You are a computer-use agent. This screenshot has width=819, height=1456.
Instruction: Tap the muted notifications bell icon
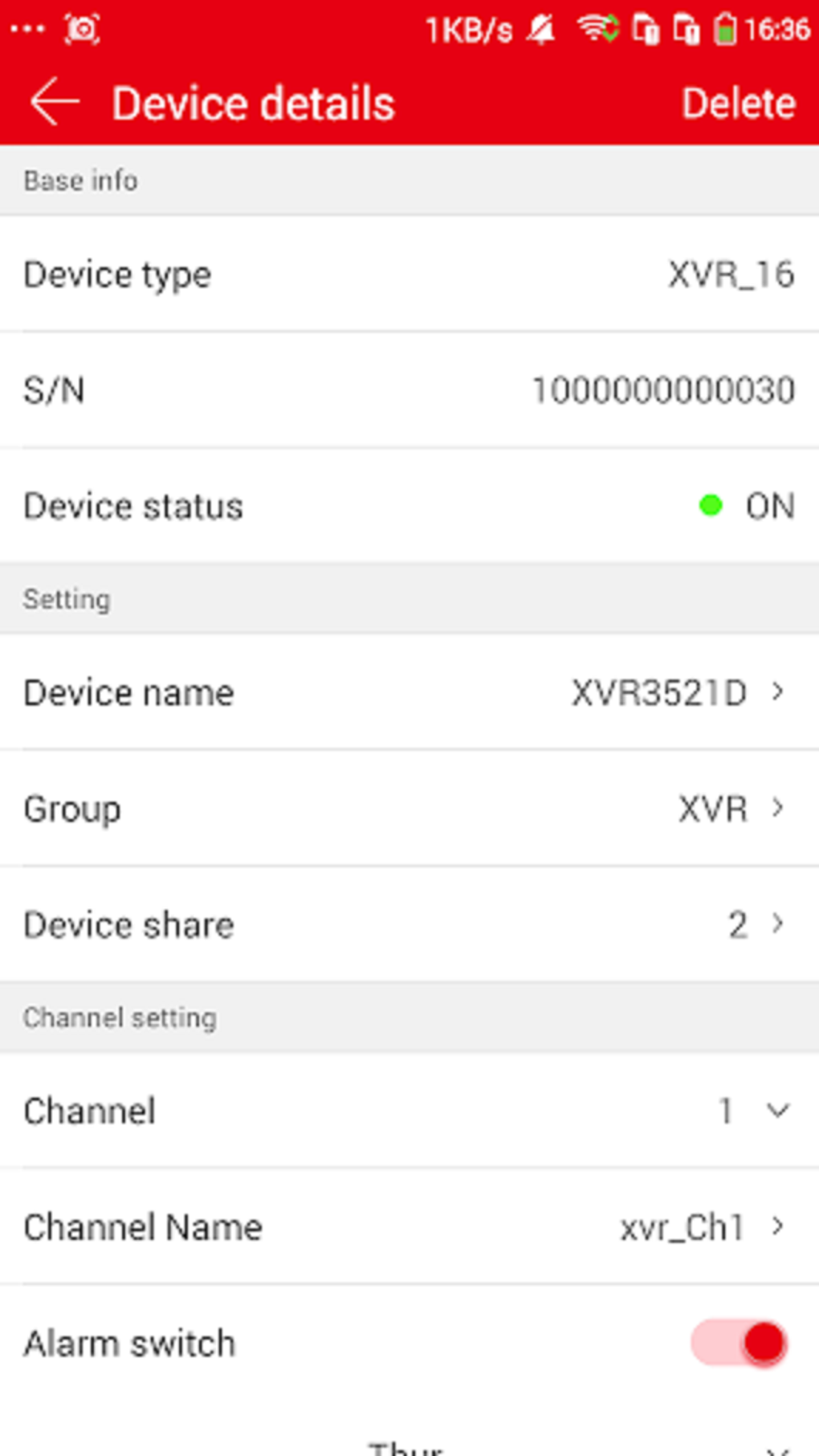(540, 29)
